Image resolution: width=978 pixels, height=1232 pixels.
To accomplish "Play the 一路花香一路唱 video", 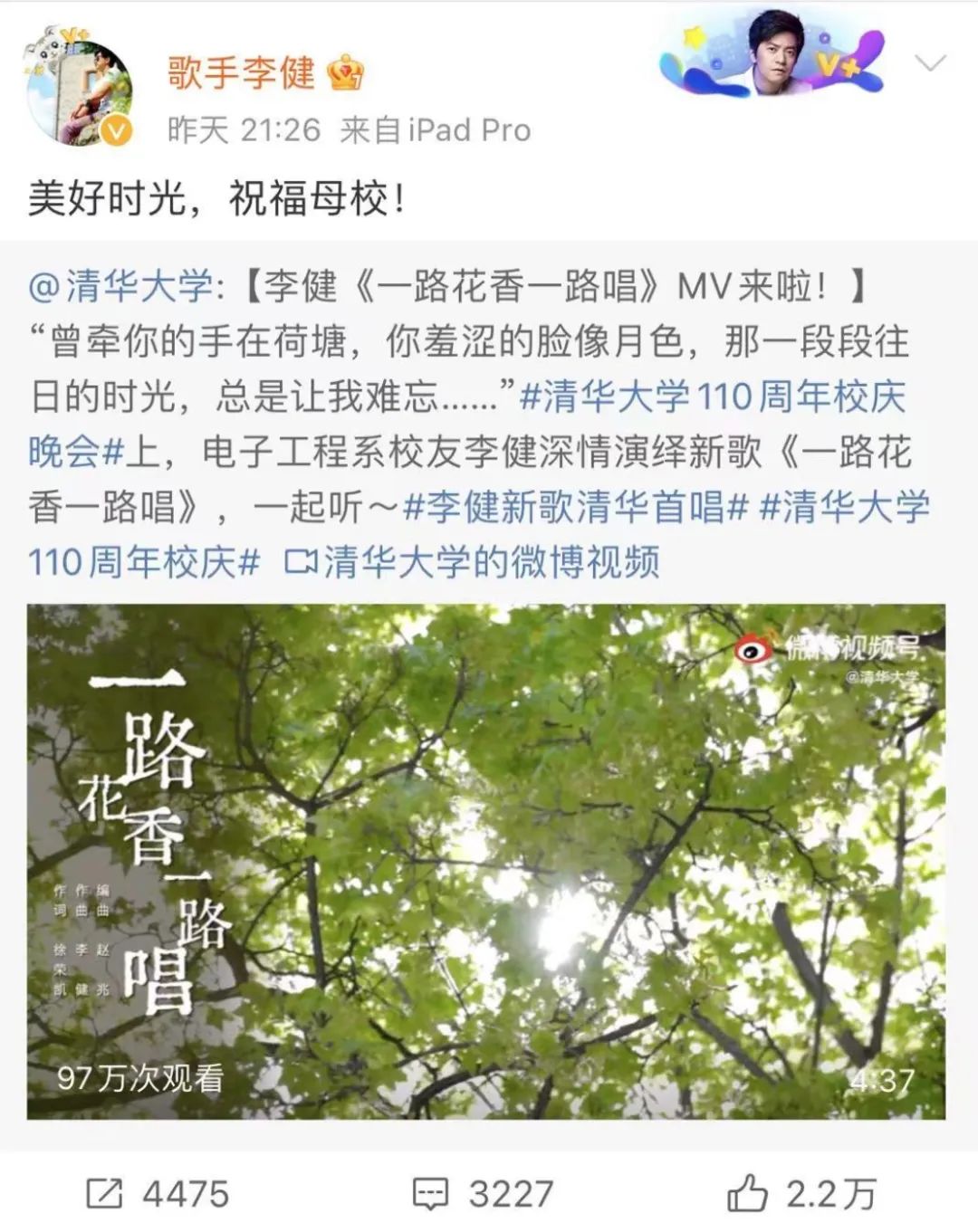I will (486, 861).
